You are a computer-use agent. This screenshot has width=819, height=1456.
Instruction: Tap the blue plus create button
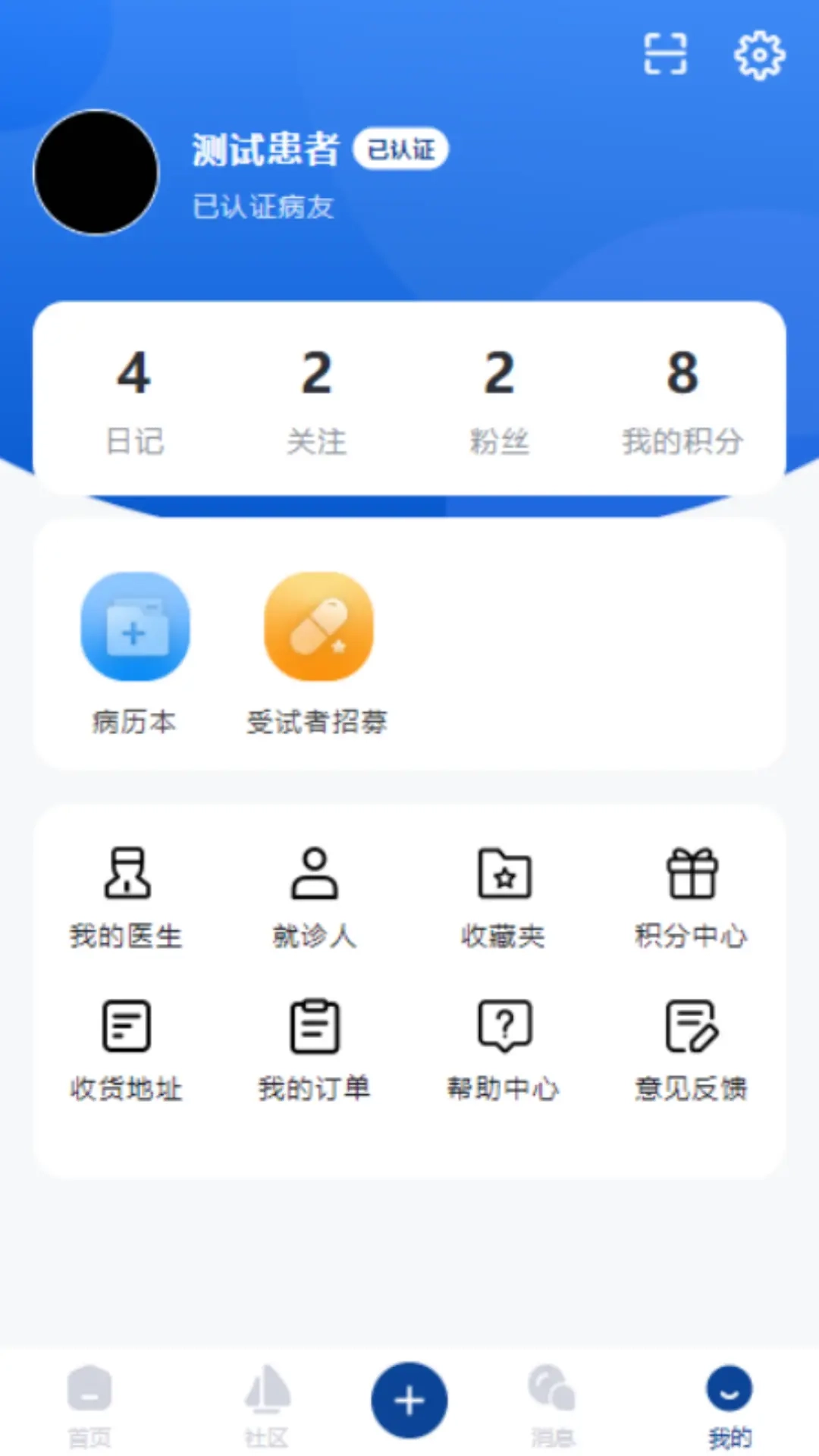pyautogui.click(x=409, y=1399)
